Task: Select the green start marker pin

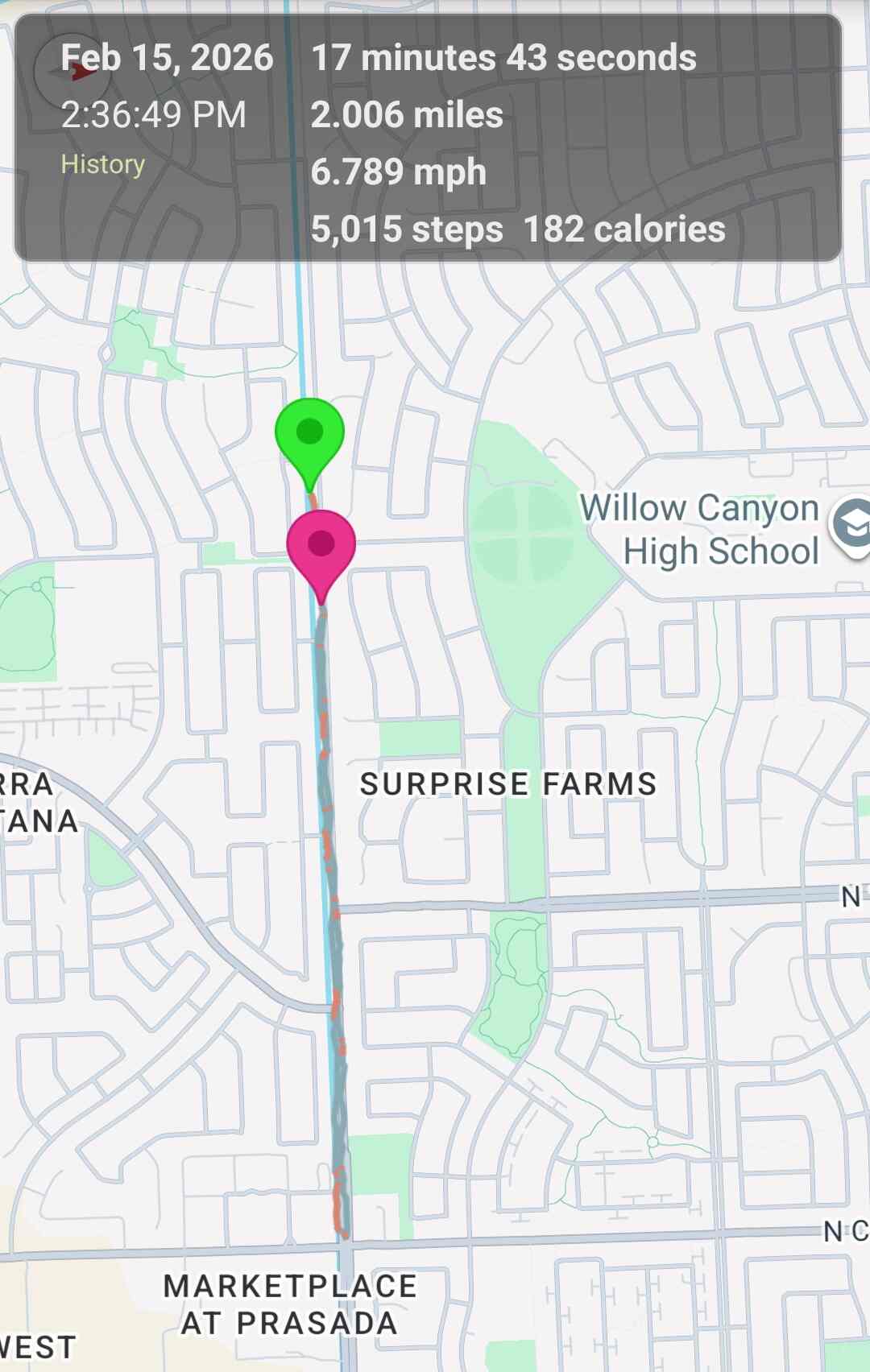Action: [x=309, y=436]
